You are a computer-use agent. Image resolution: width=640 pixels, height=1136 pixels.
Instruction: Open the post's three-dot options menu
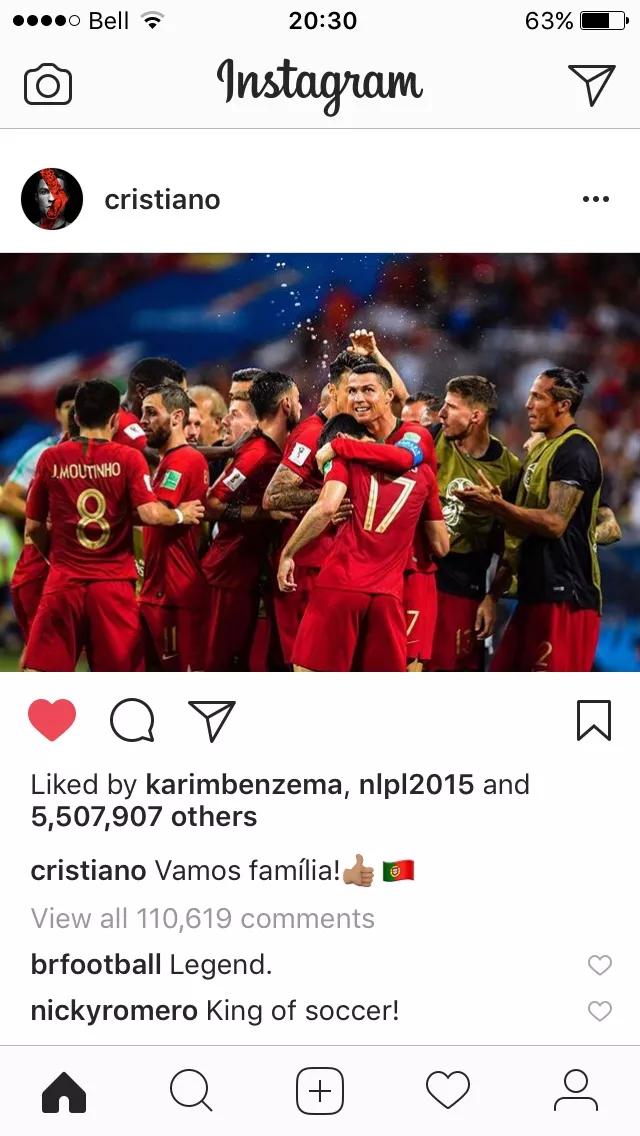pos(595,200)
